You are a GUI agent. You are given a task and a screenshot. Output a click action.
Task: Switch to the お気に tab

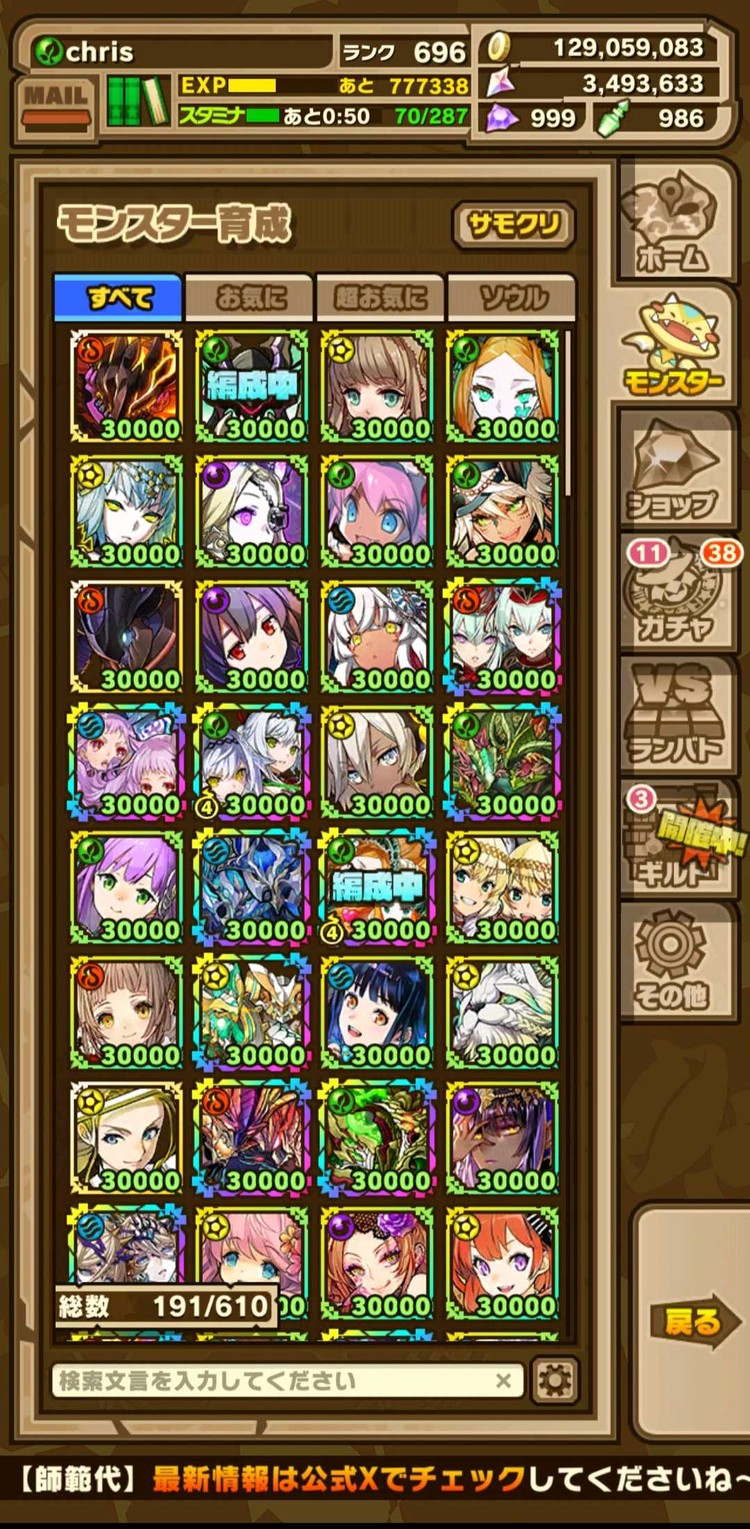pyautogui.click(x=248, y=298)
